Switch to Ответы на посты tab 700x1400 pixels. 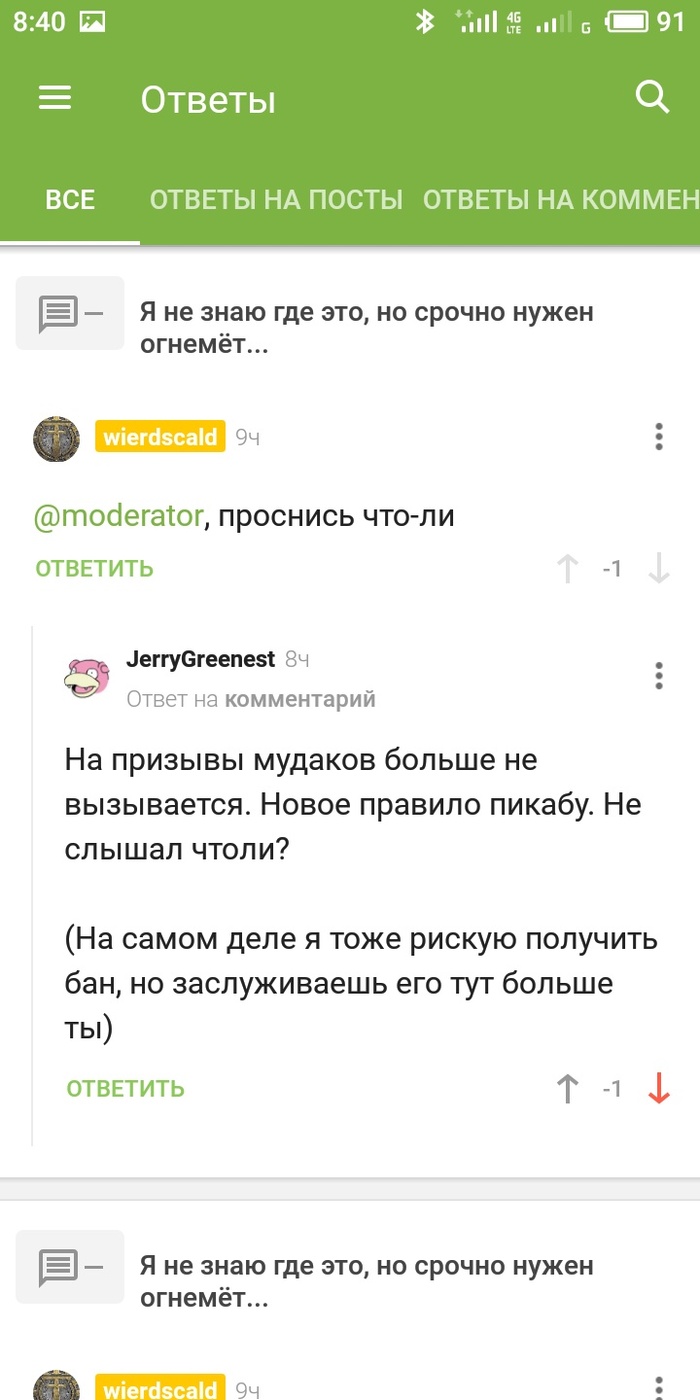tap(276, 200)
